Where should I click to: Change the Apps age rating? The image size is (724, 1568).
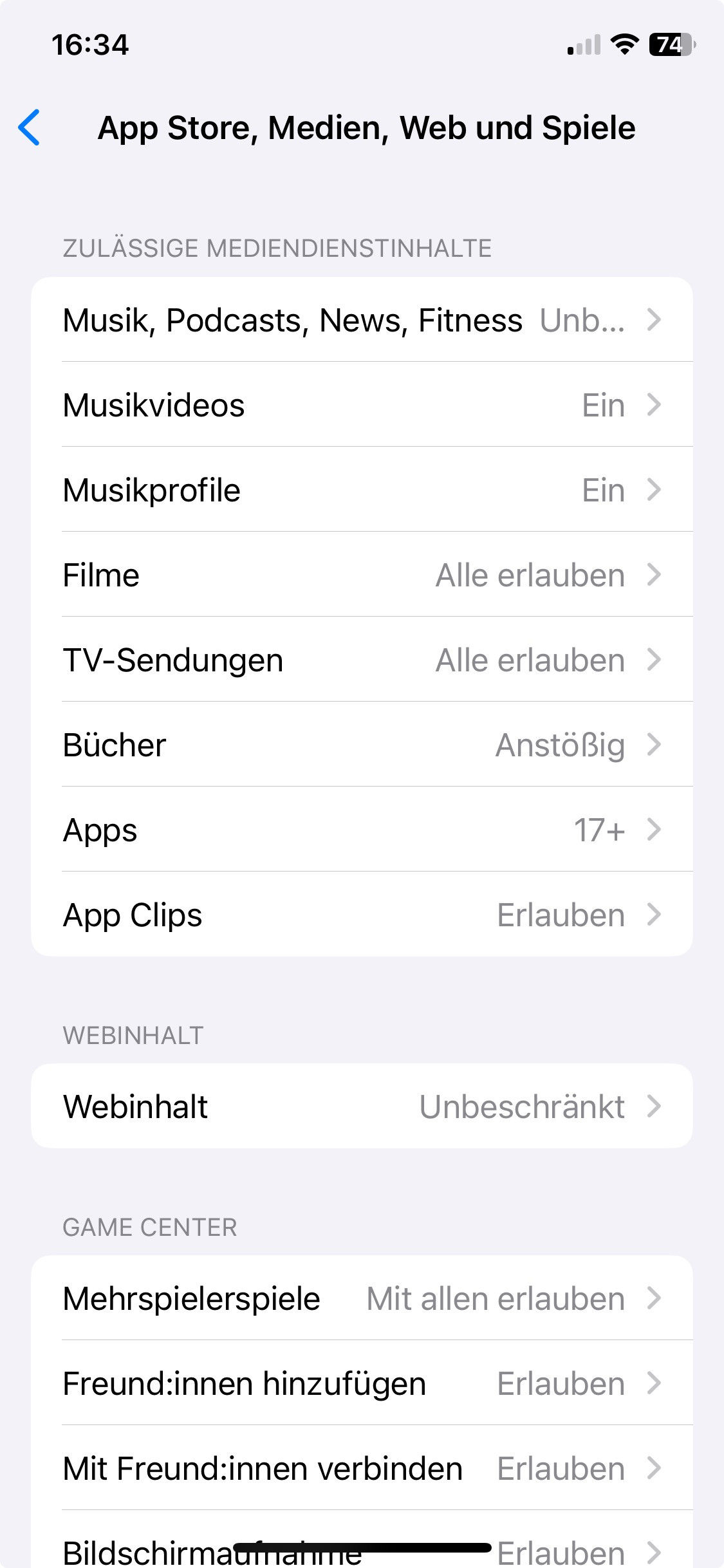pyautogui.click(x=362, y=830)
